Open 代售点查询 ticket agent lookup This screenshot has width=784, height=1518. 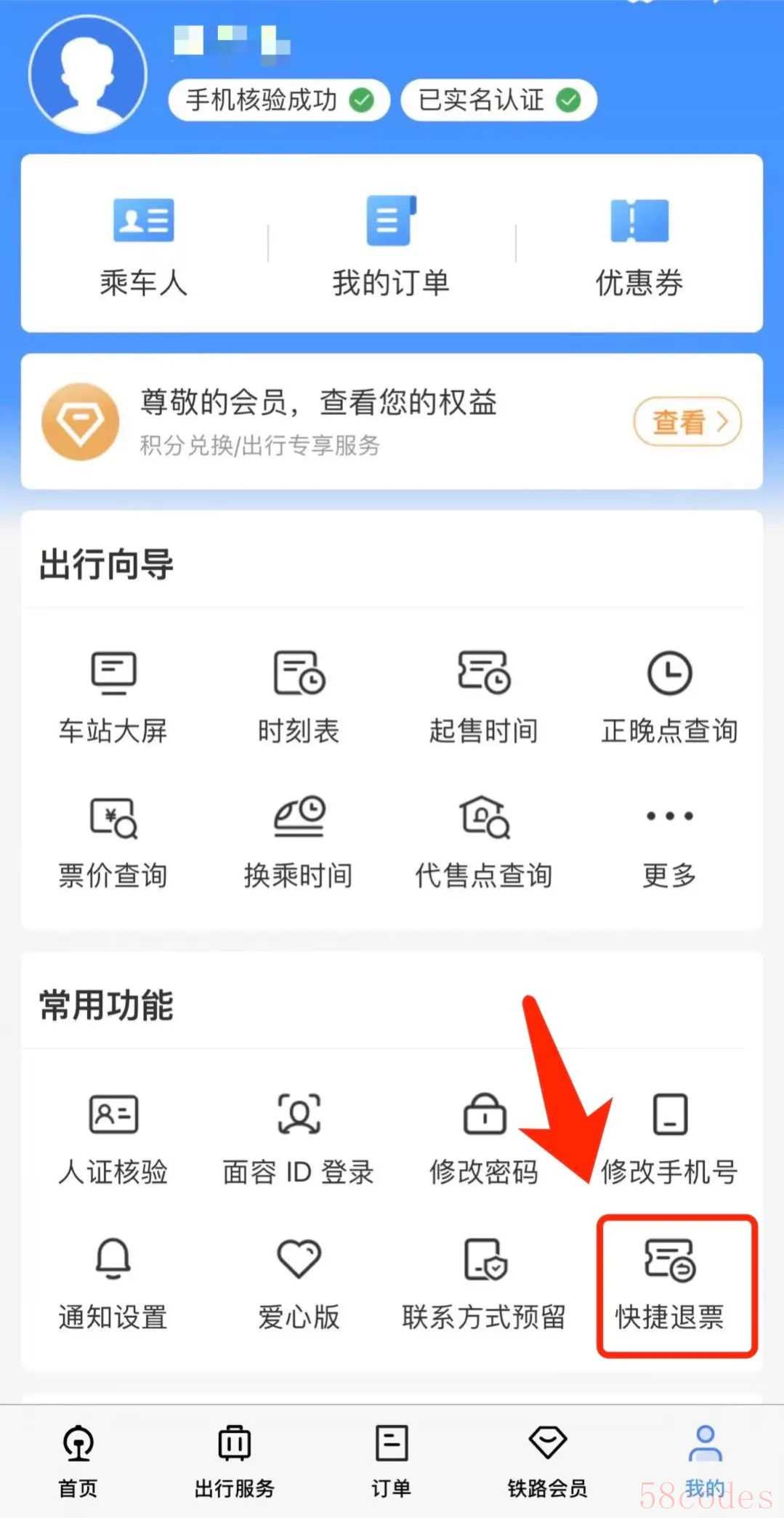tap(483, 842)
